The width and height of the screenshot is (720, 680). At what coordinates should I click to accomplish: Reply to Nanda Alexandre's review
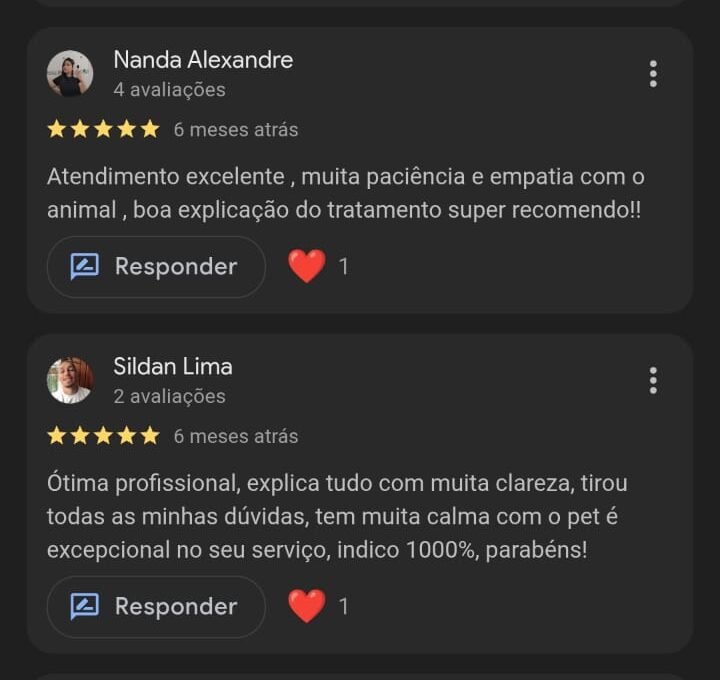point(156,267)
